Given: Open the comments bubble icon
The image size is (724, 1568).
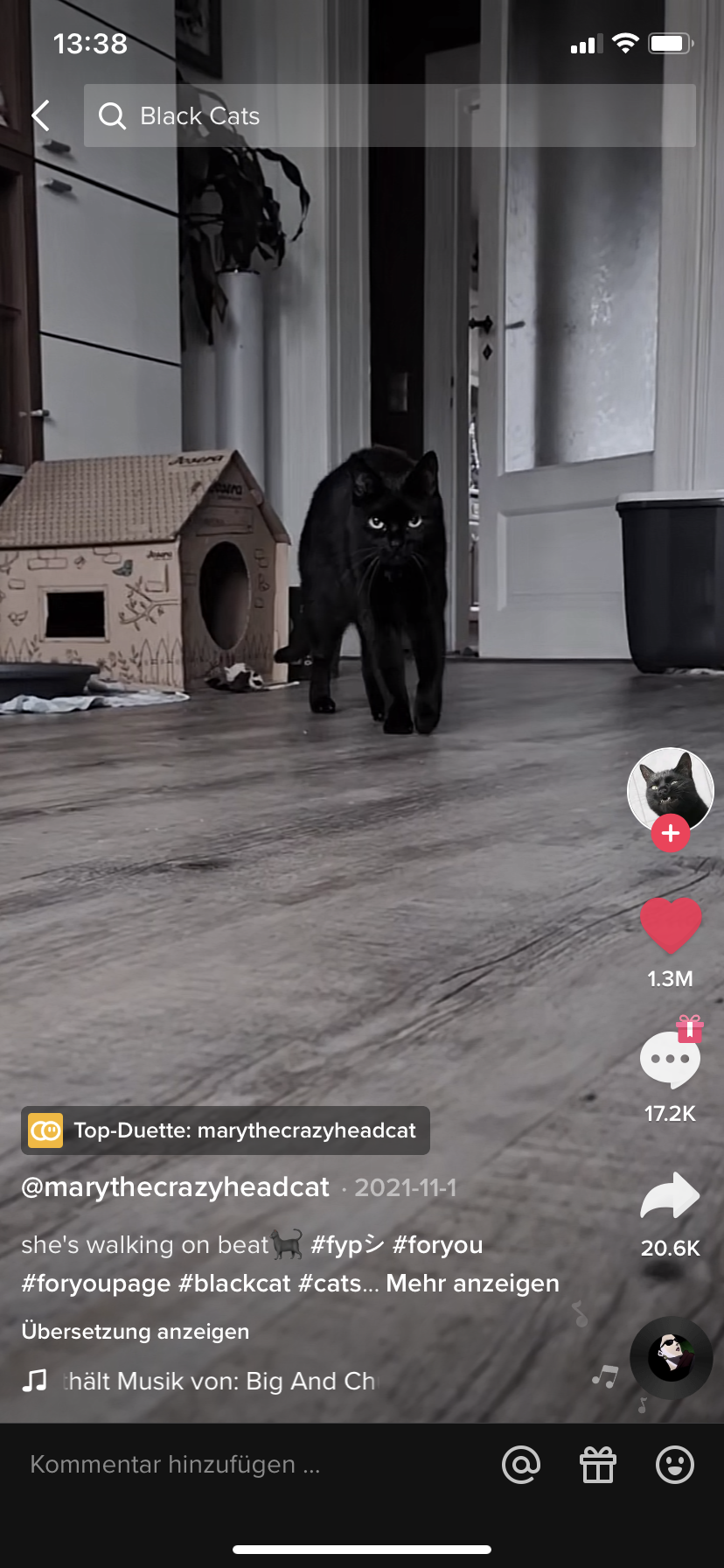Looking at the screenshot, I should coord(670,1060).
